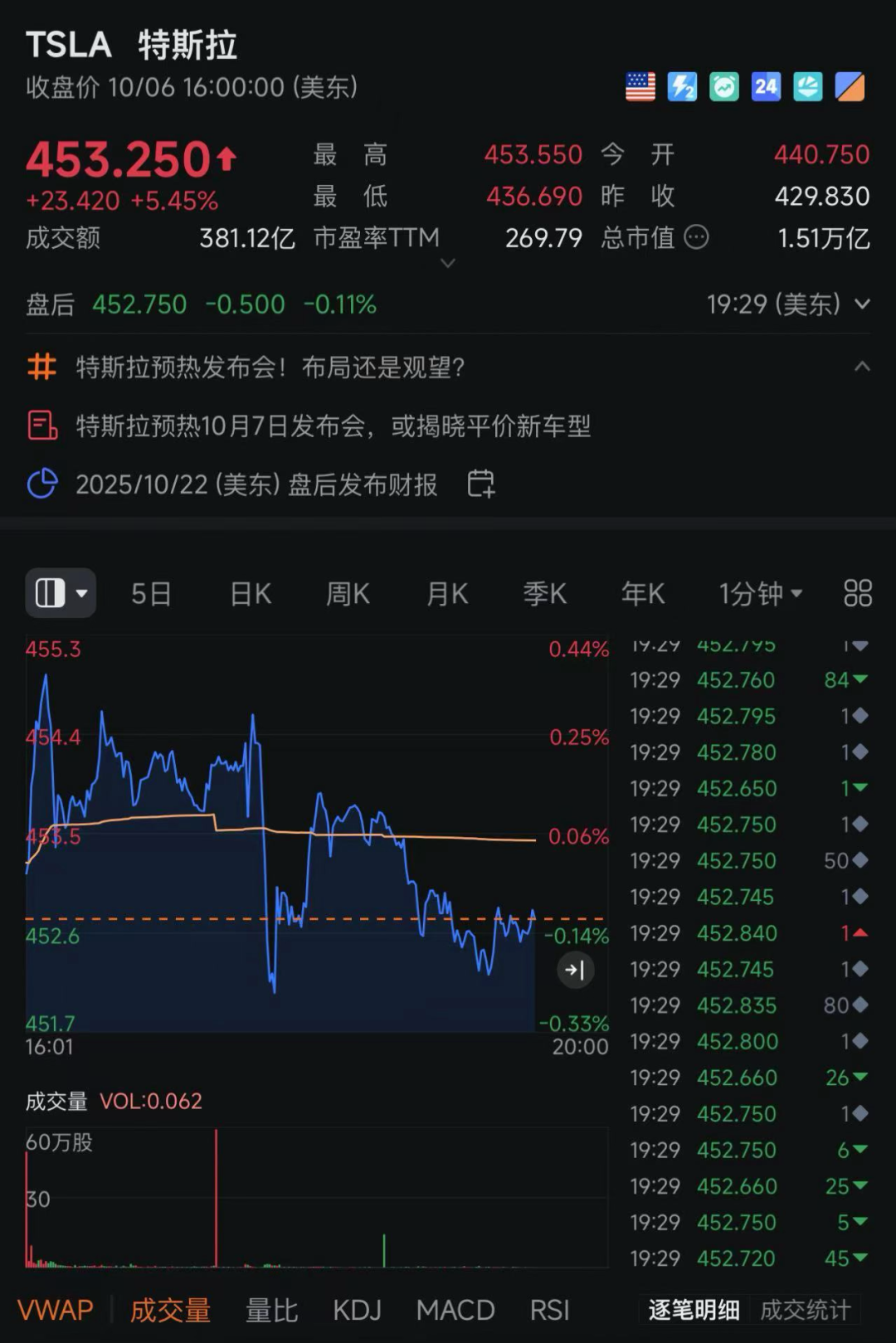896x1343 pixels.
Task: Expand the 市盈率TTM details chevron
Action: pos(448,263)
